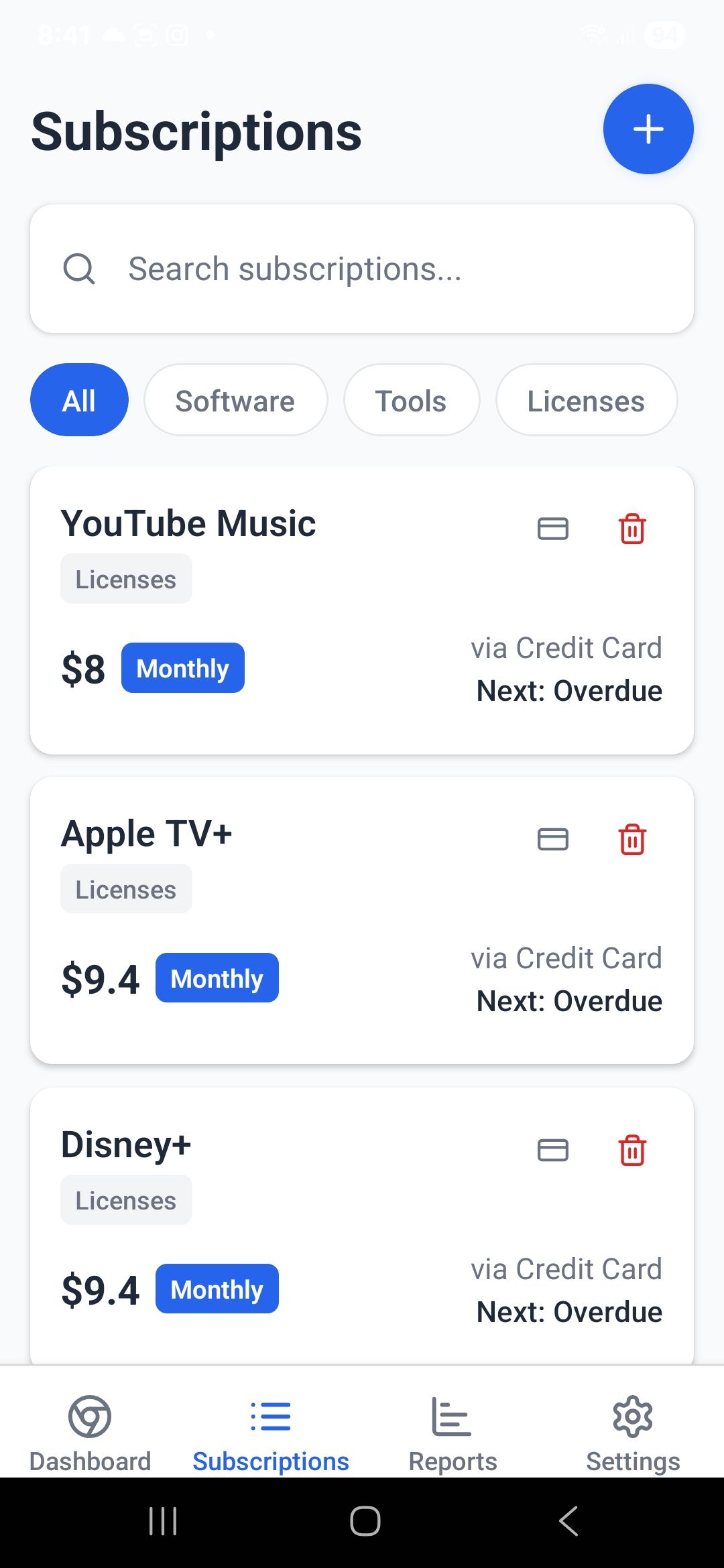This screenshot has height=1568, width=724.
Task: Go back using the system back button
Action: pyautogui.click(x=568, y=1521)
